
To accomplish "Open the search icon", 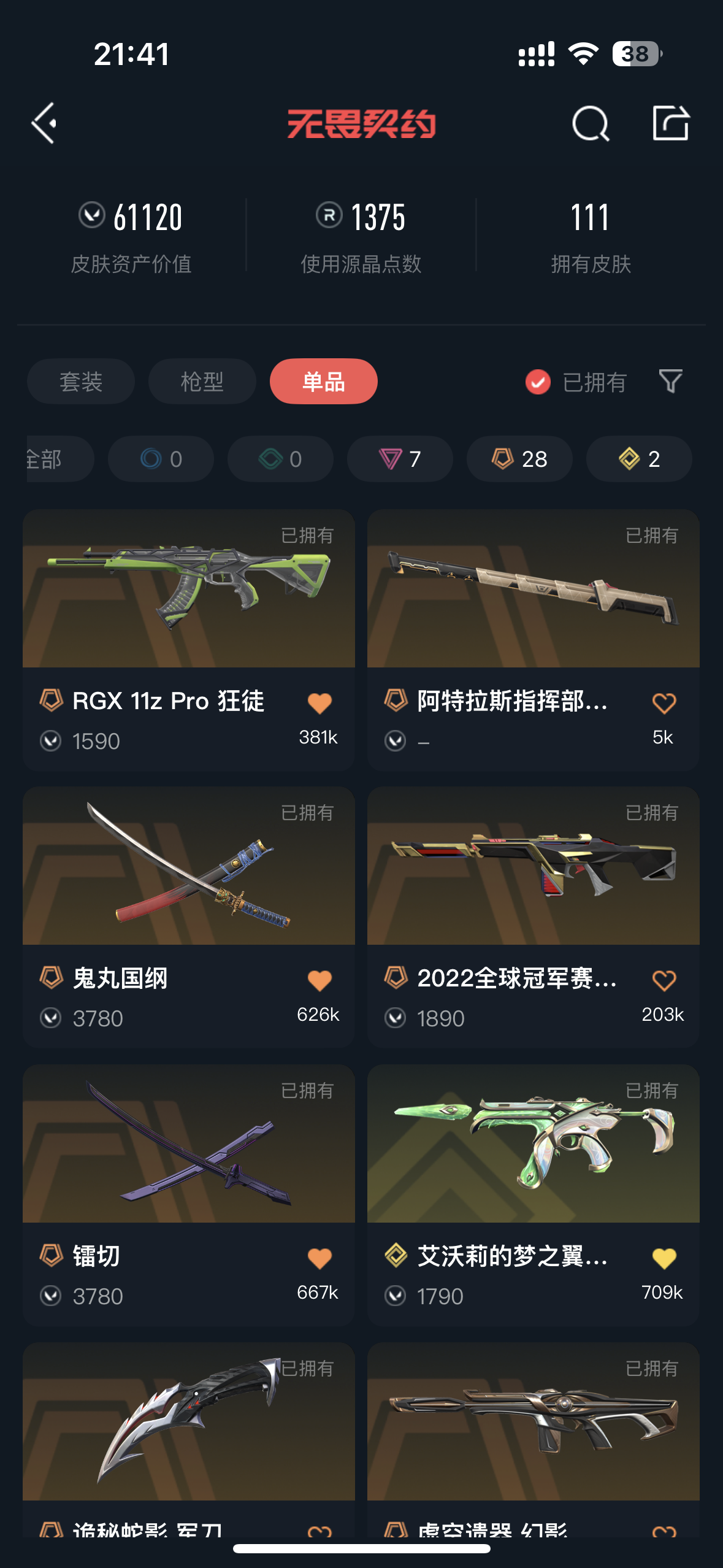I will coord(590,124).
